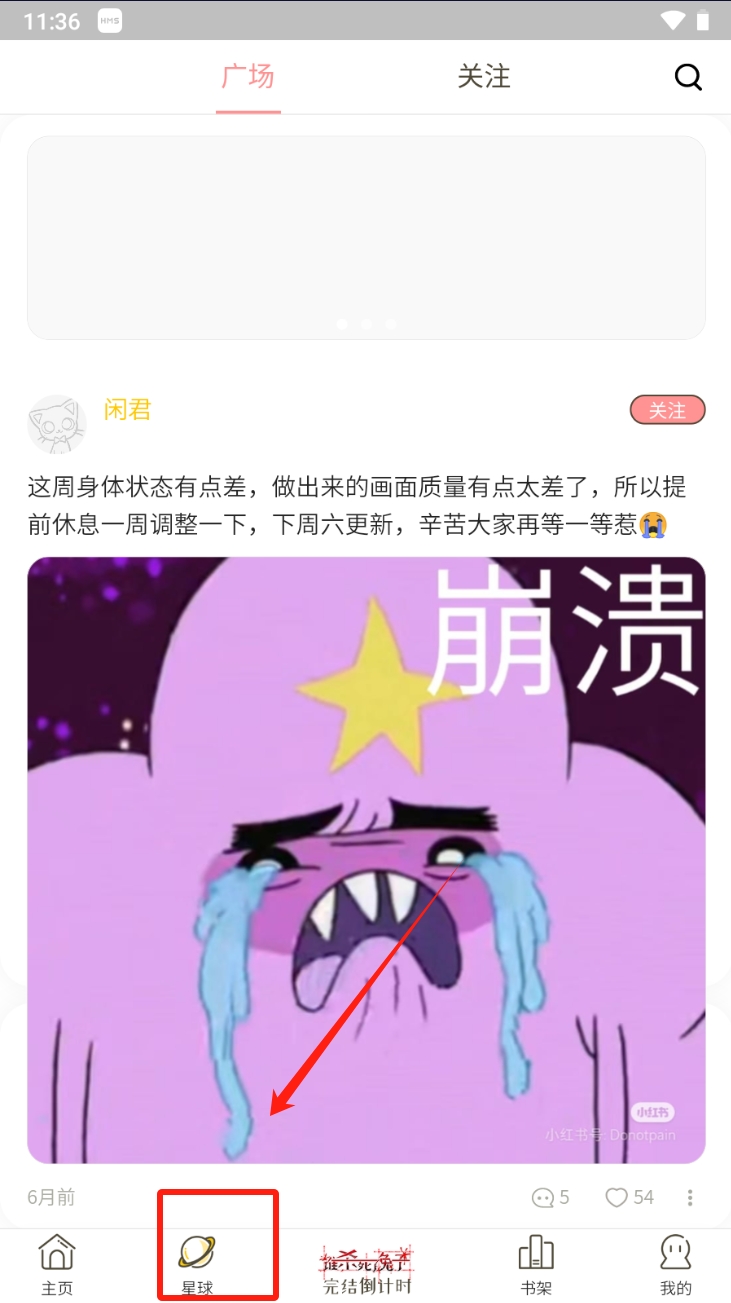731x1303 pixels.
Task: Like 闲君's post
Action: pos(629,1197)
